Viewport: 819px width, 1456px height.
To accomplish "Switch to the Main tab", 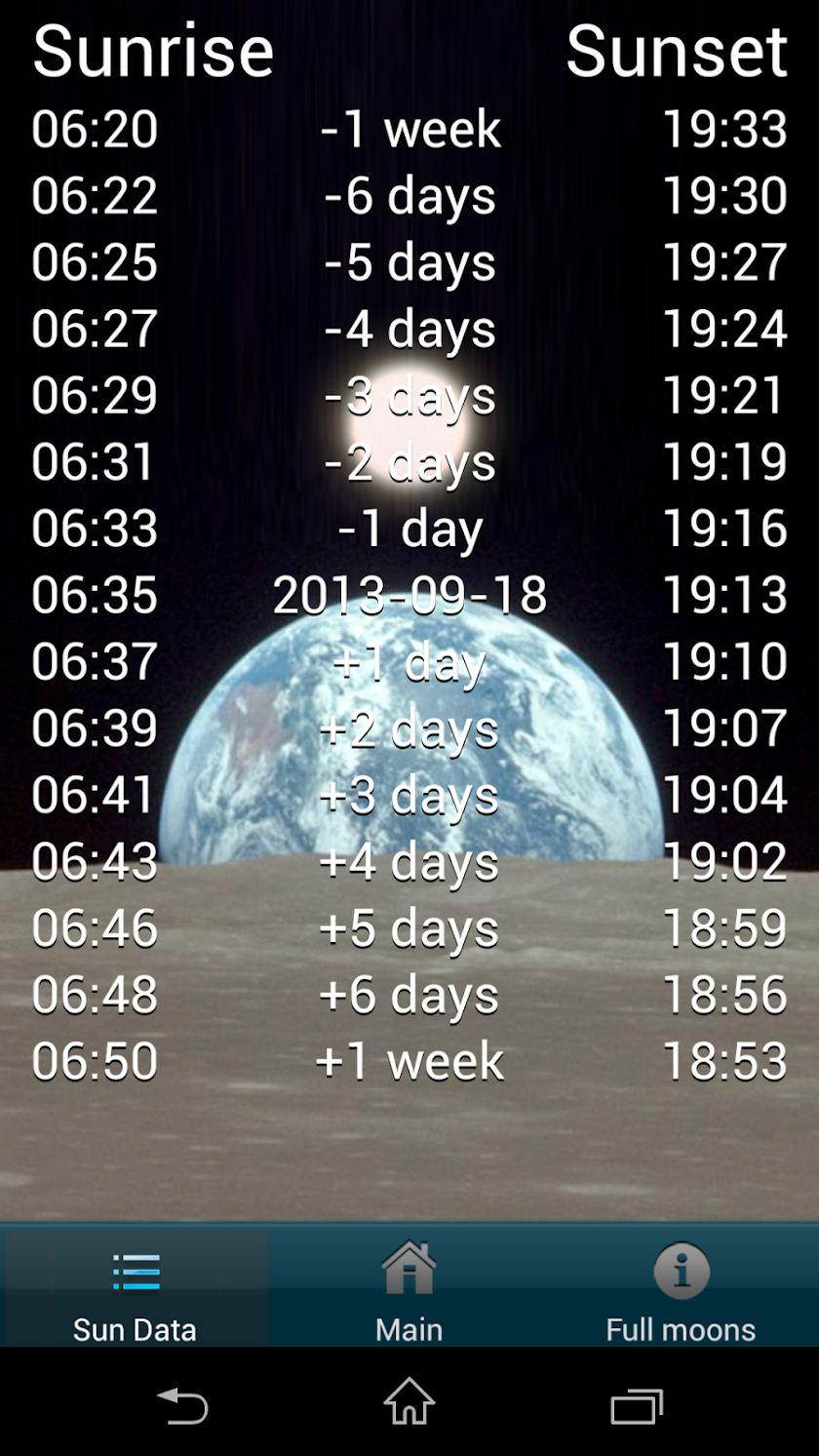I will tap(409, 1289).
